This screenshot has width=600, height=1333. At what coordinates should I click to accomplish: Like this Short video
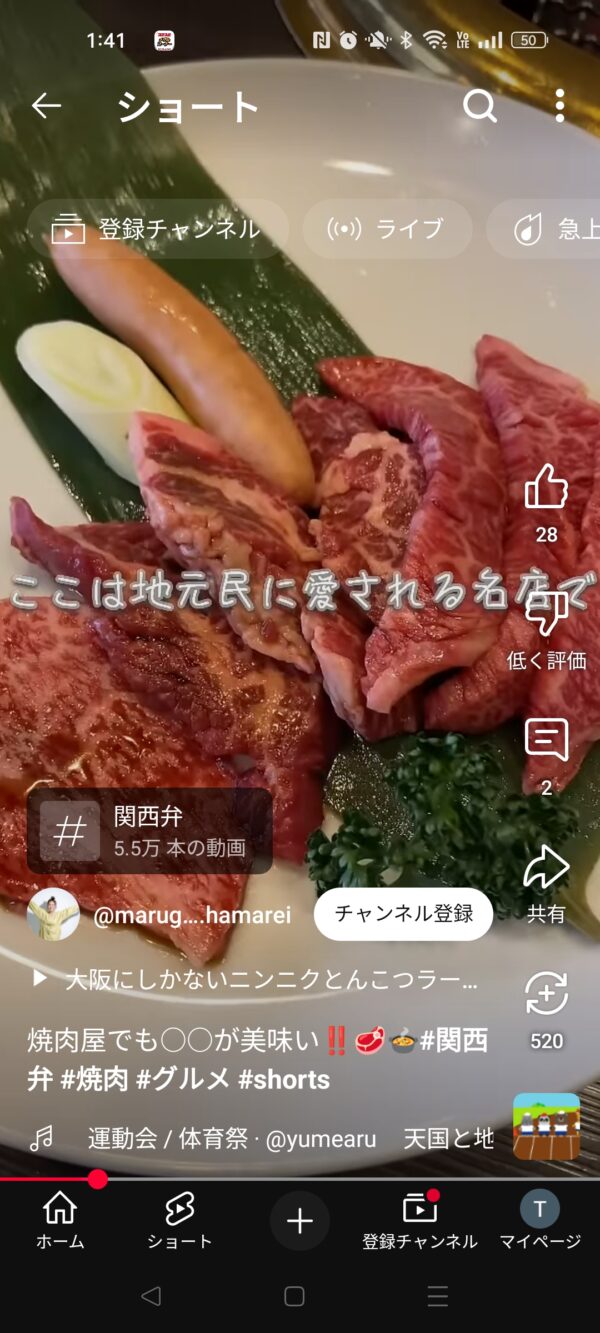[546, 489]
